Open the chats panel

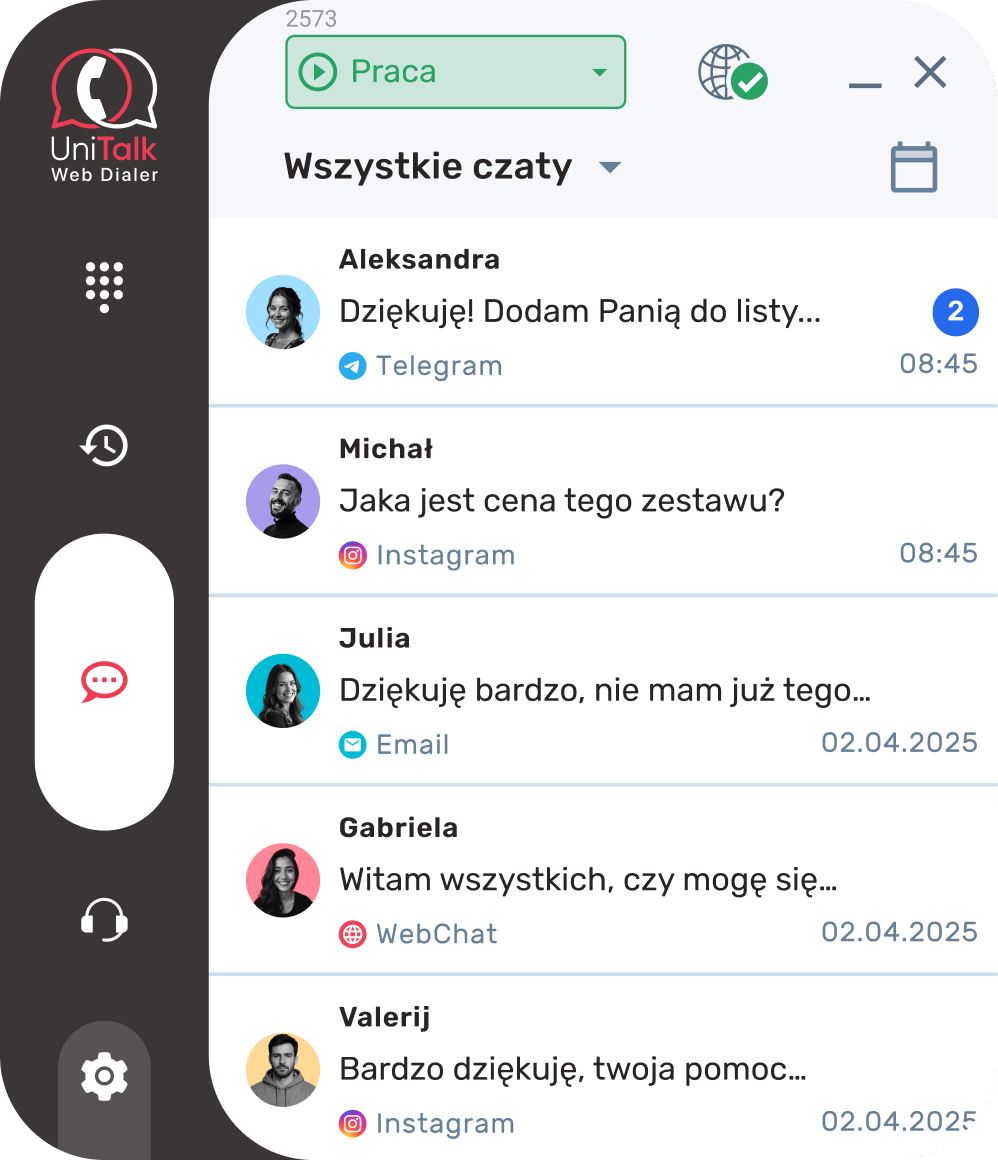click(104, 681)
